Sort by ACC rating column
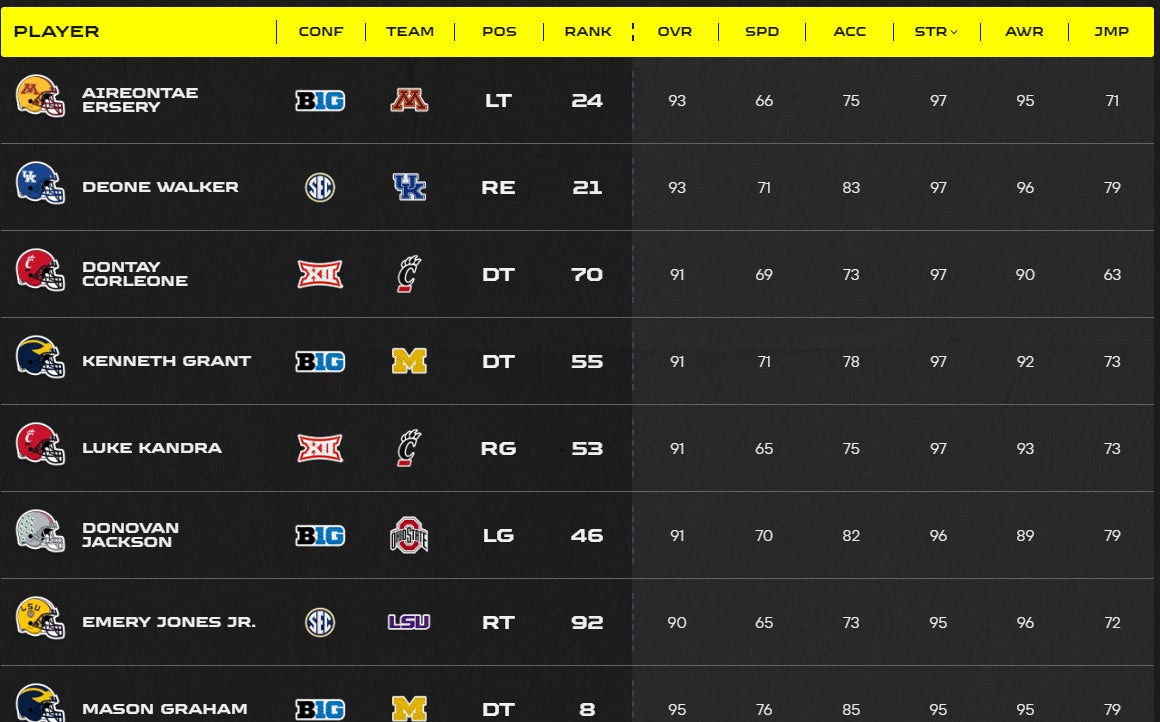Screen dimensions: 1160x722 [850, 32]
